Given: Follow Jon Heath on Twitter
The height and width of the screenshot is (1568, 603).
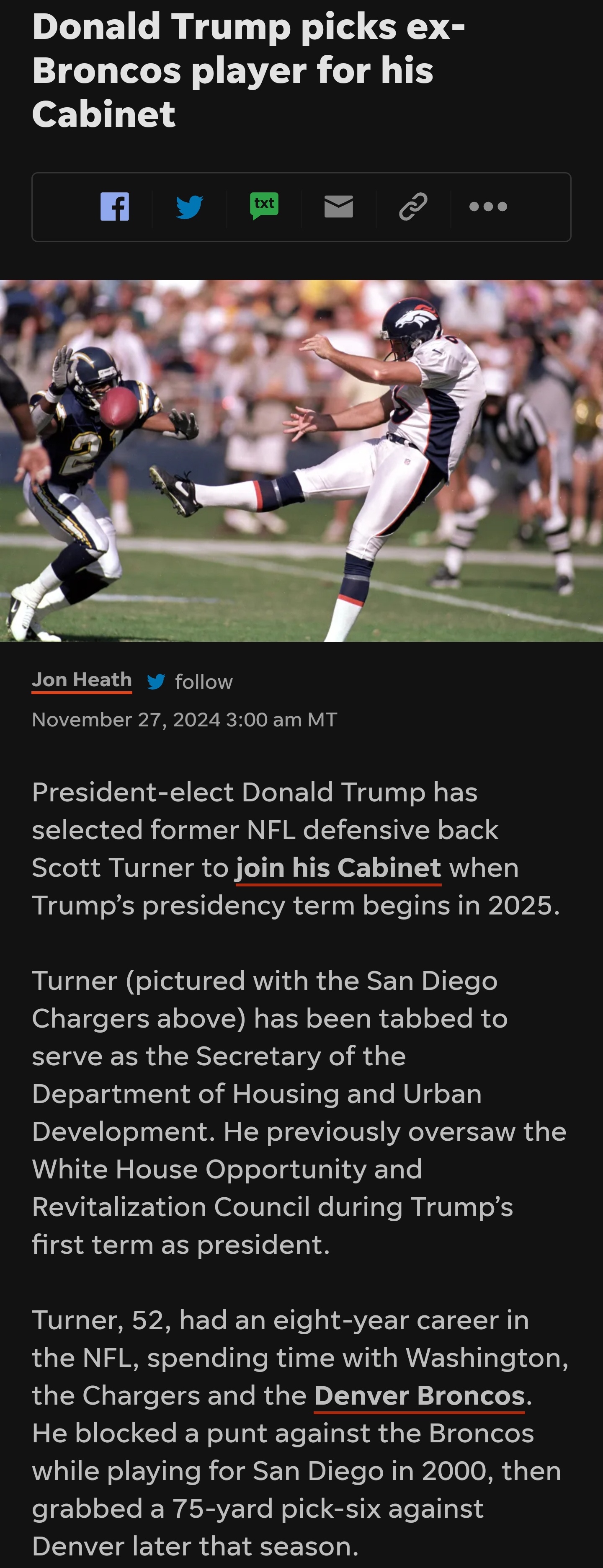Looking at the screenshot, I should coord(190,682).
